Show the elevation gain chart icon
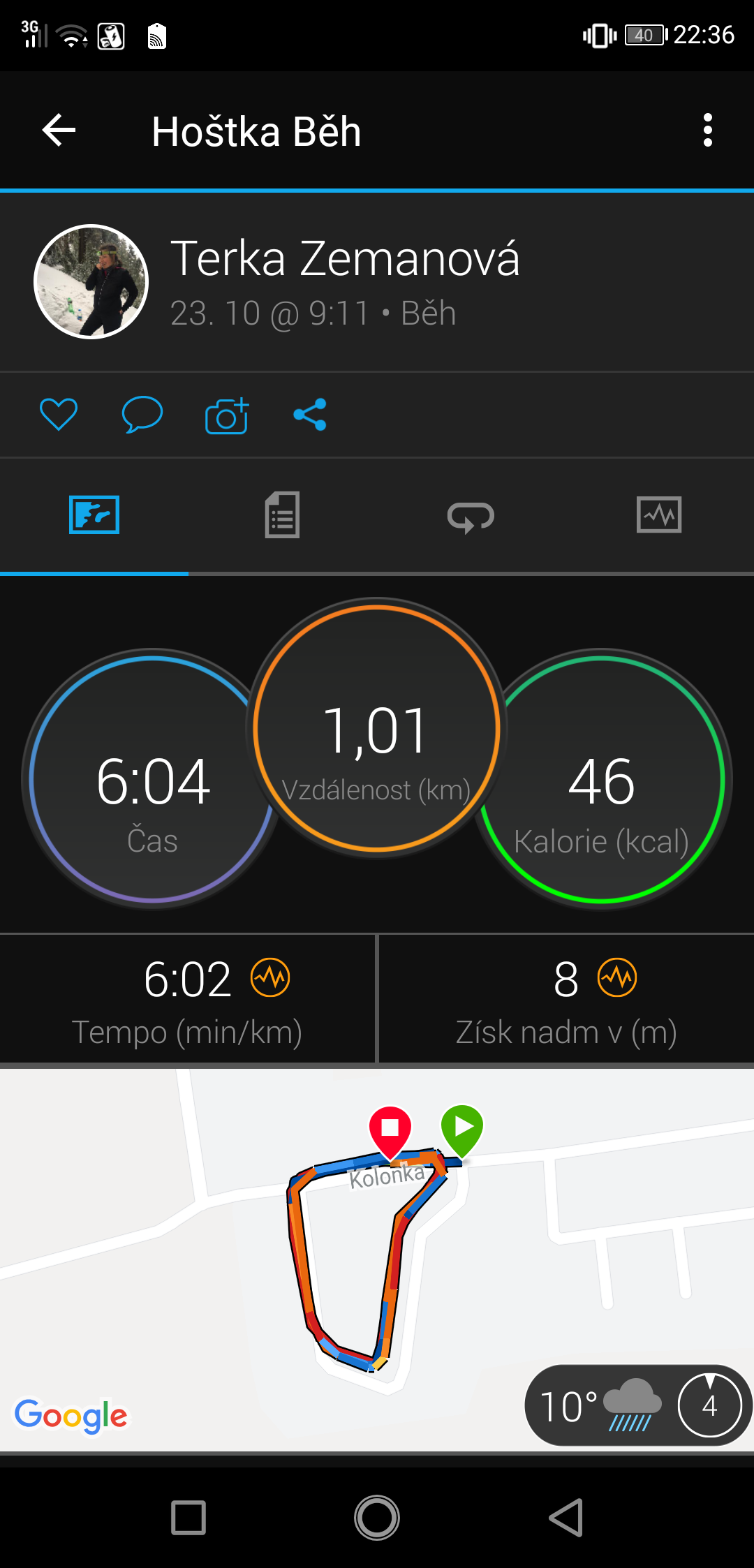Viewport: 754px width, 1568px height. (617, 977)
